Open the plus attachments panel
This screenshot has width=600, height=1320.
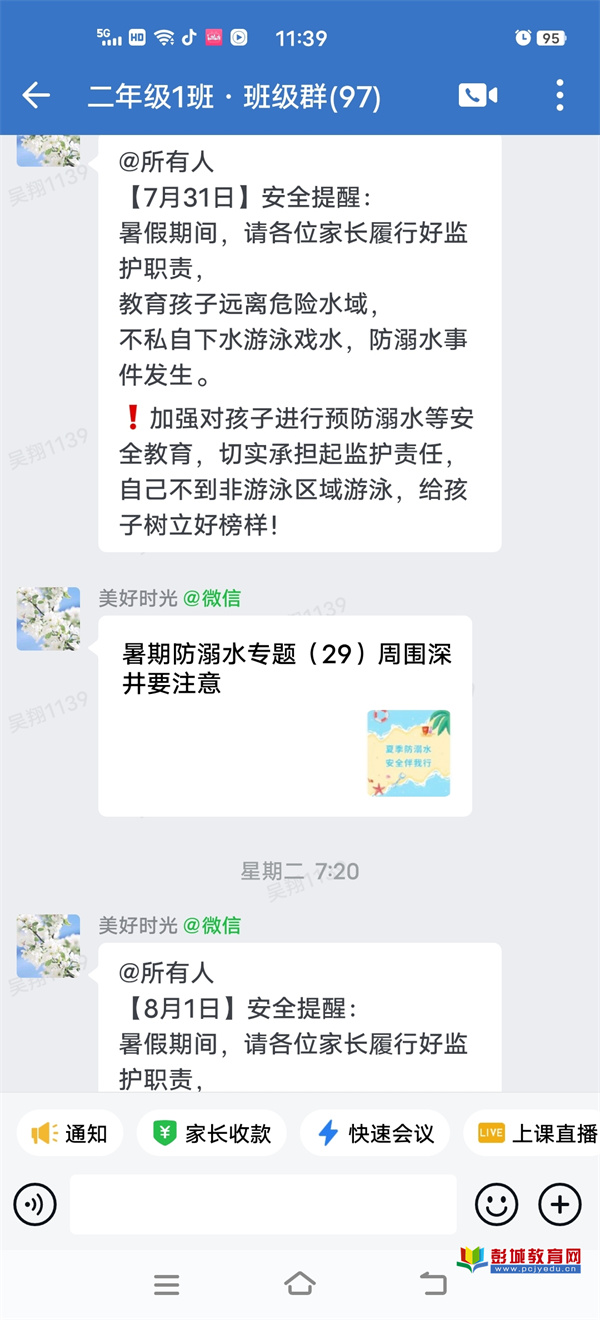click(559, 1205)
